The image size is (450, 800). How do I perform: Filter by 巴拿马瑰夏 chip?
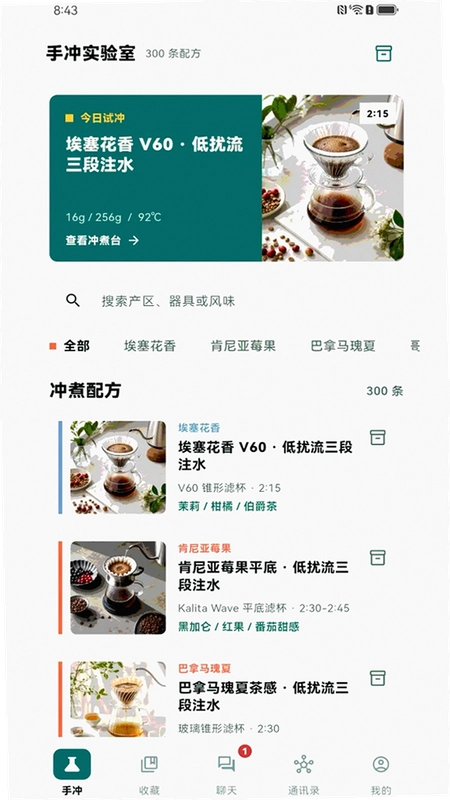(x=343, y=346)
